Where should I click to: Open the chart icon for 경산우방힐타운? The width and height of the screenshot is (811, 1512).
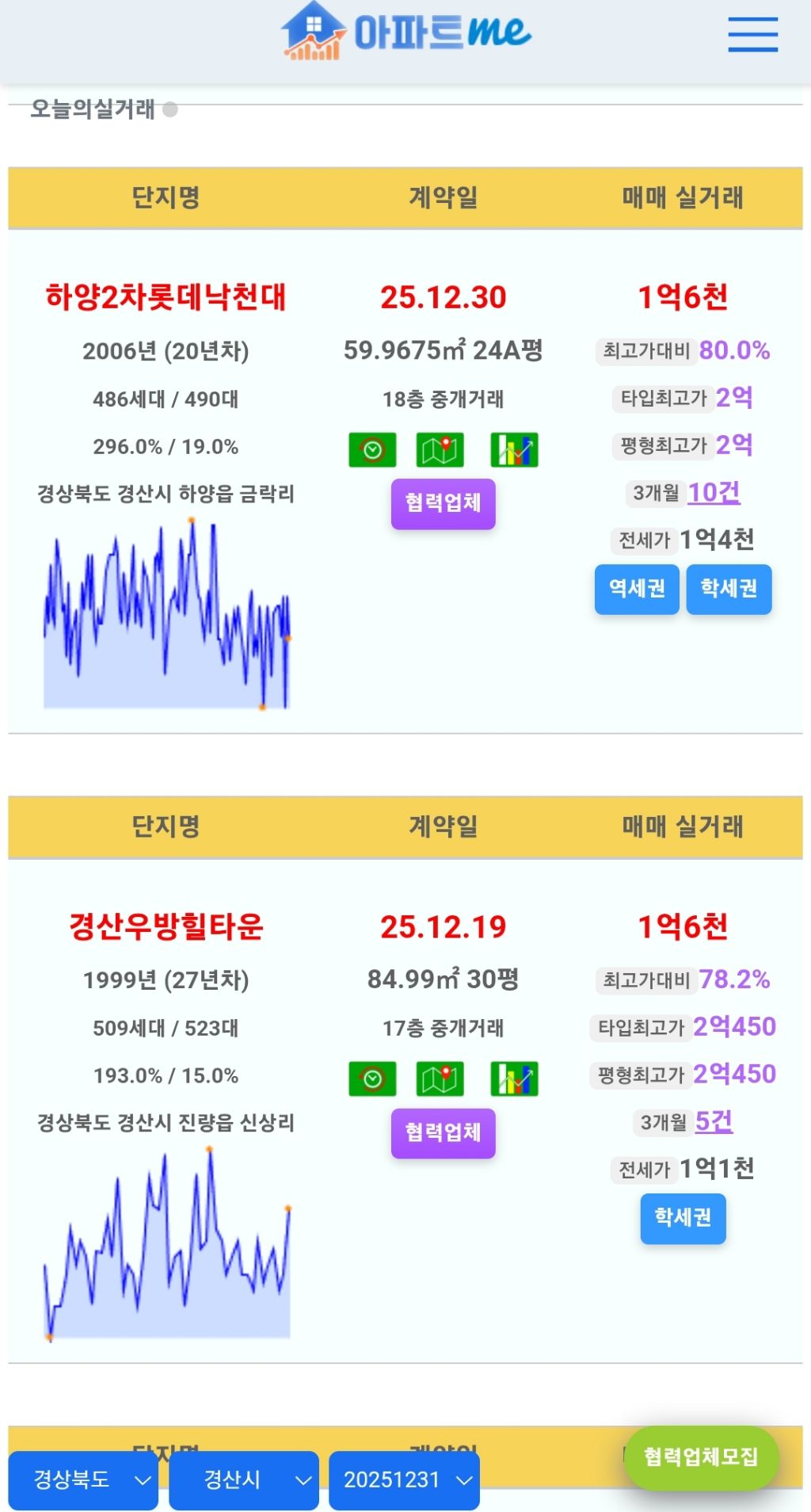(x=514, y=1079)
